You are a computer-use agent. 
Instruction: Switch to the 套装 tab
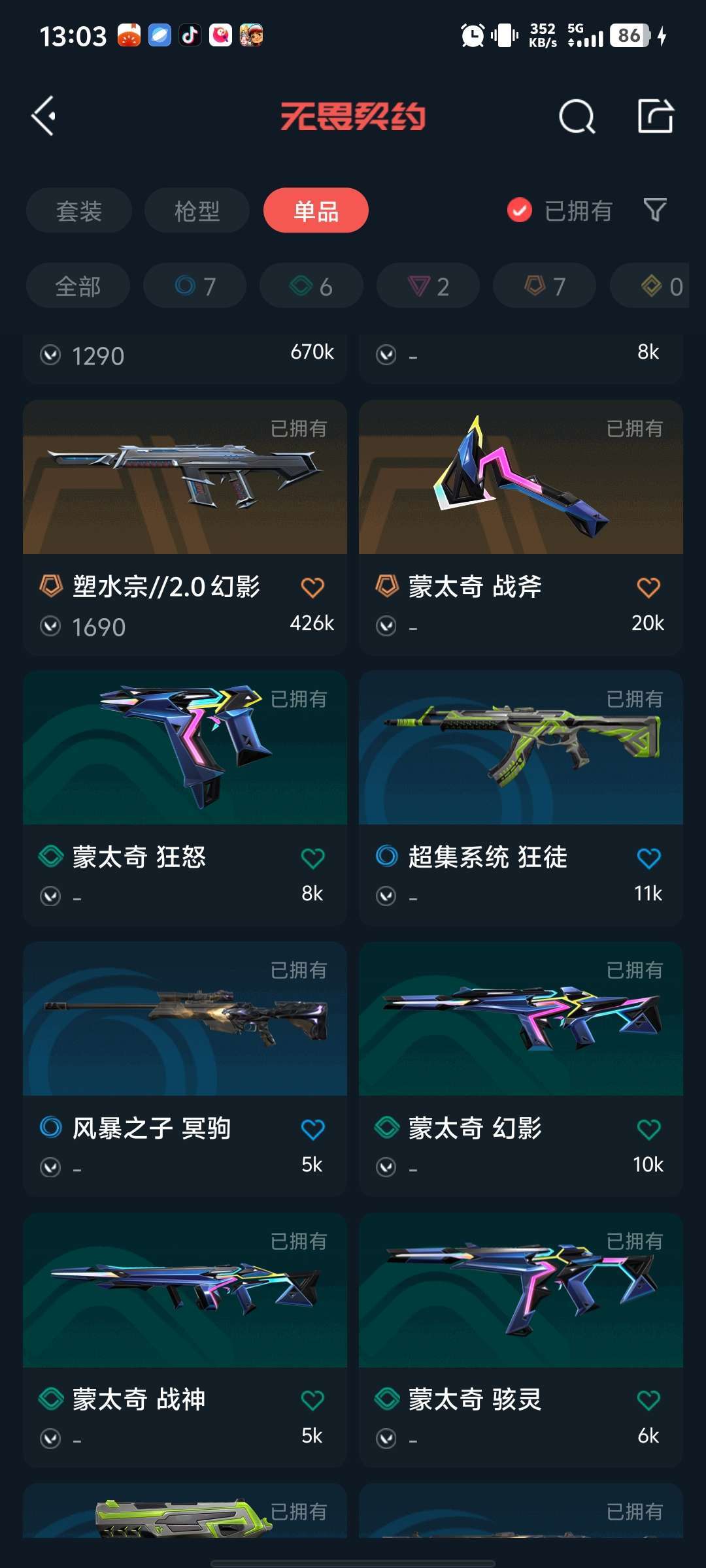coord(79,210)
